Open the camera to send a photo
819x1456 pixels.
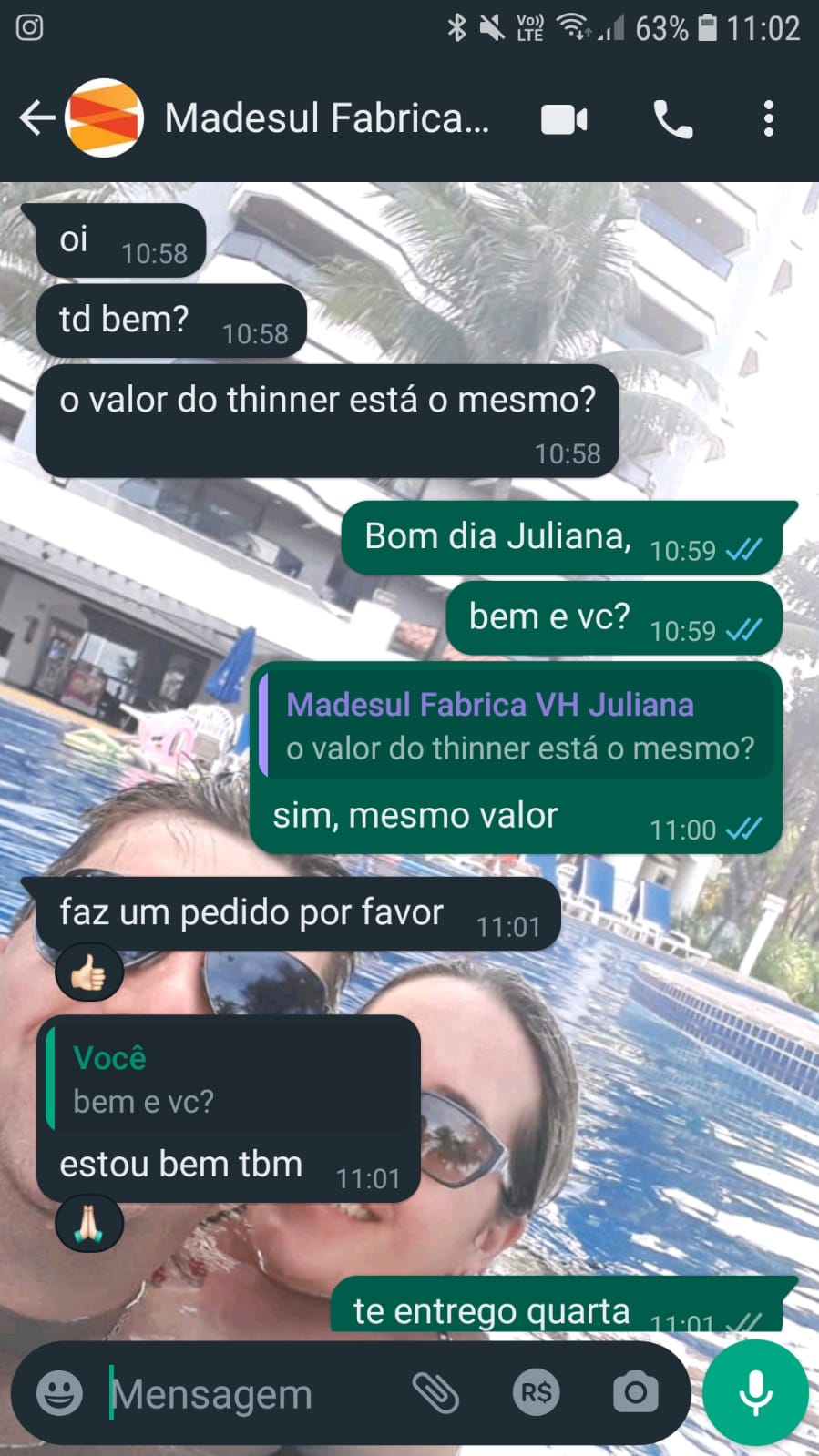click(635, 1392)
